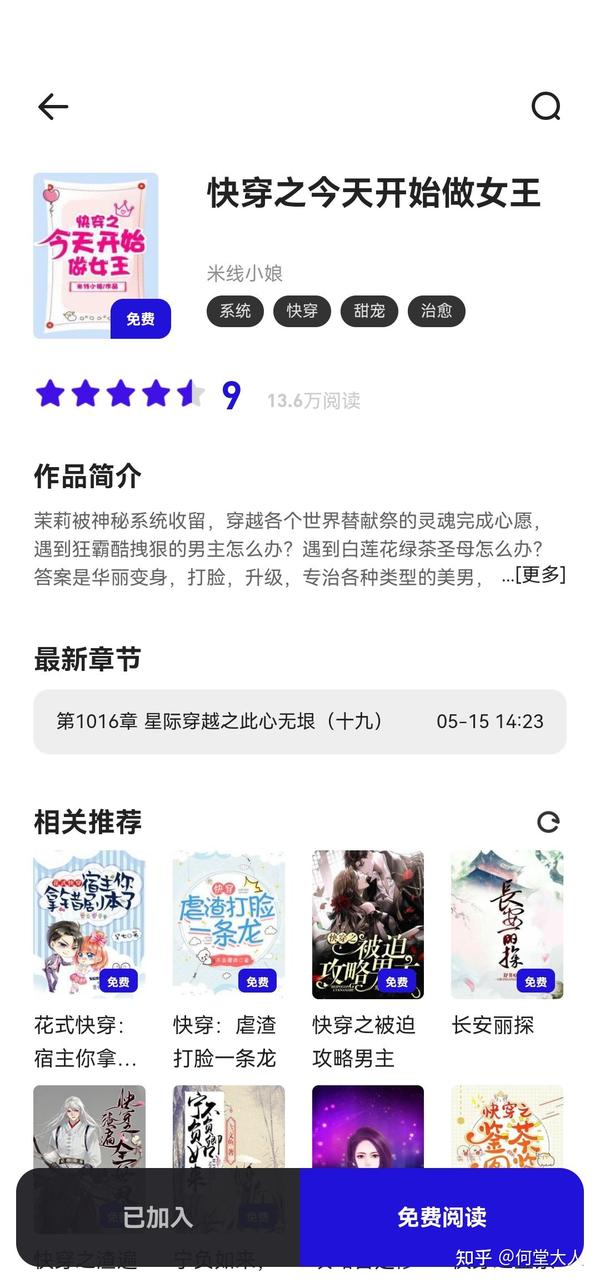
Task: Select the 系统 tag chip
Action: click(235, 311)
